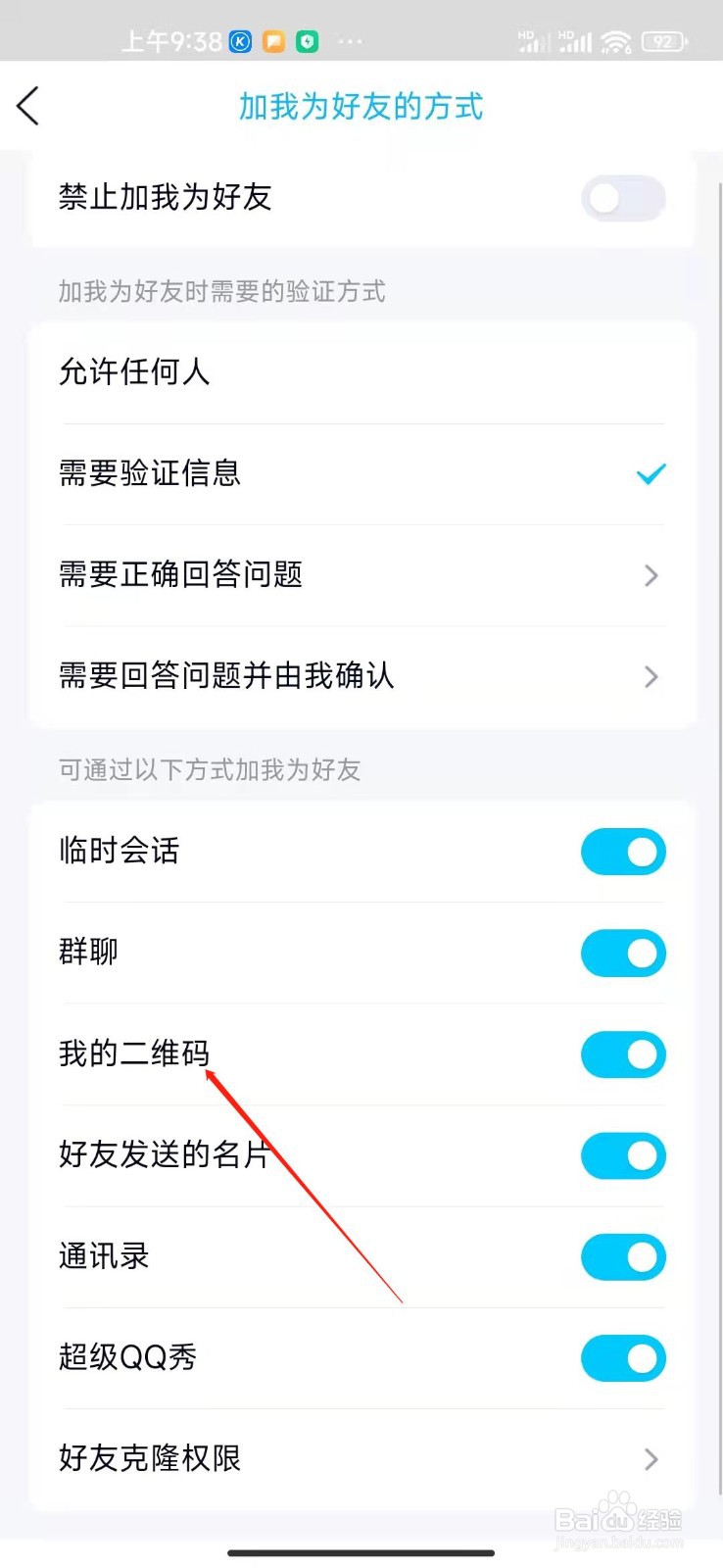The image size is (723, 1568).
Task: Disable the 临时会话 toggle
Action: [x=623, y=852]
